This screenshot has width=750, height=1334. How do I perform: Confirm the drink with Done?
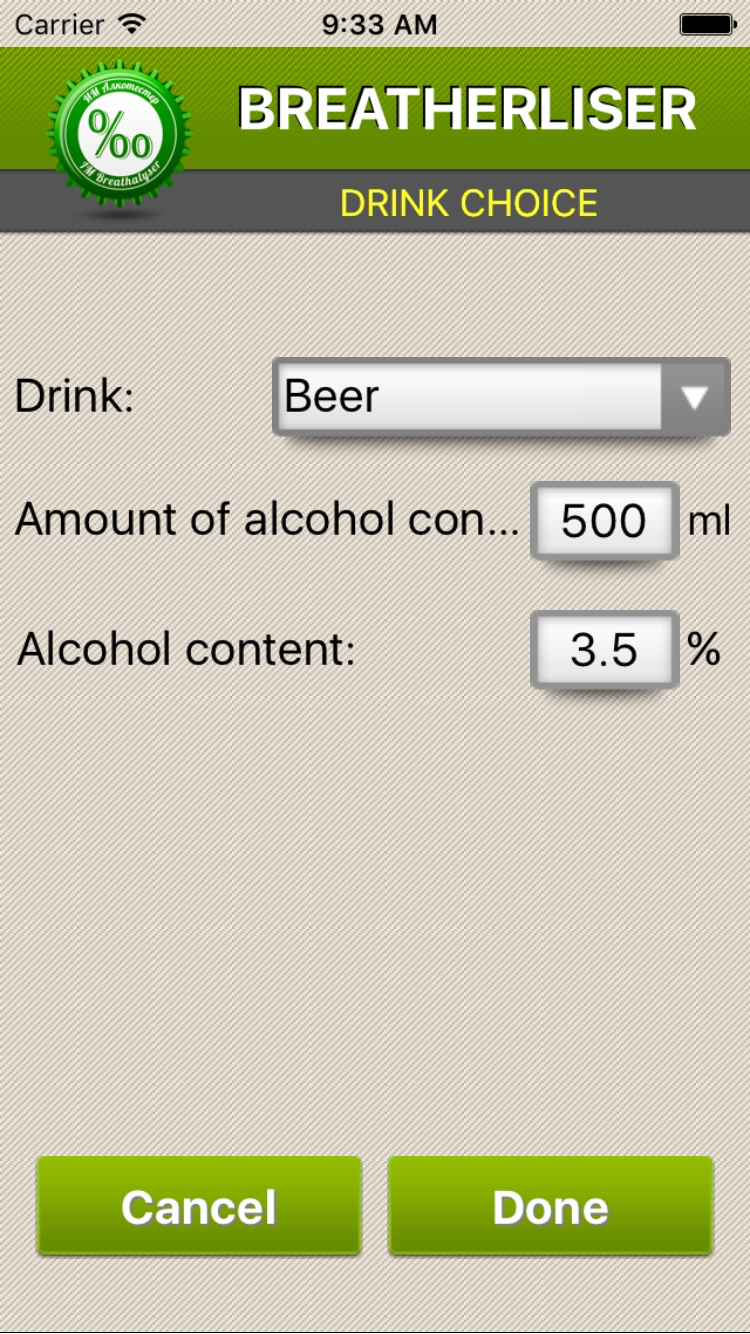[x=550, y=1206]
